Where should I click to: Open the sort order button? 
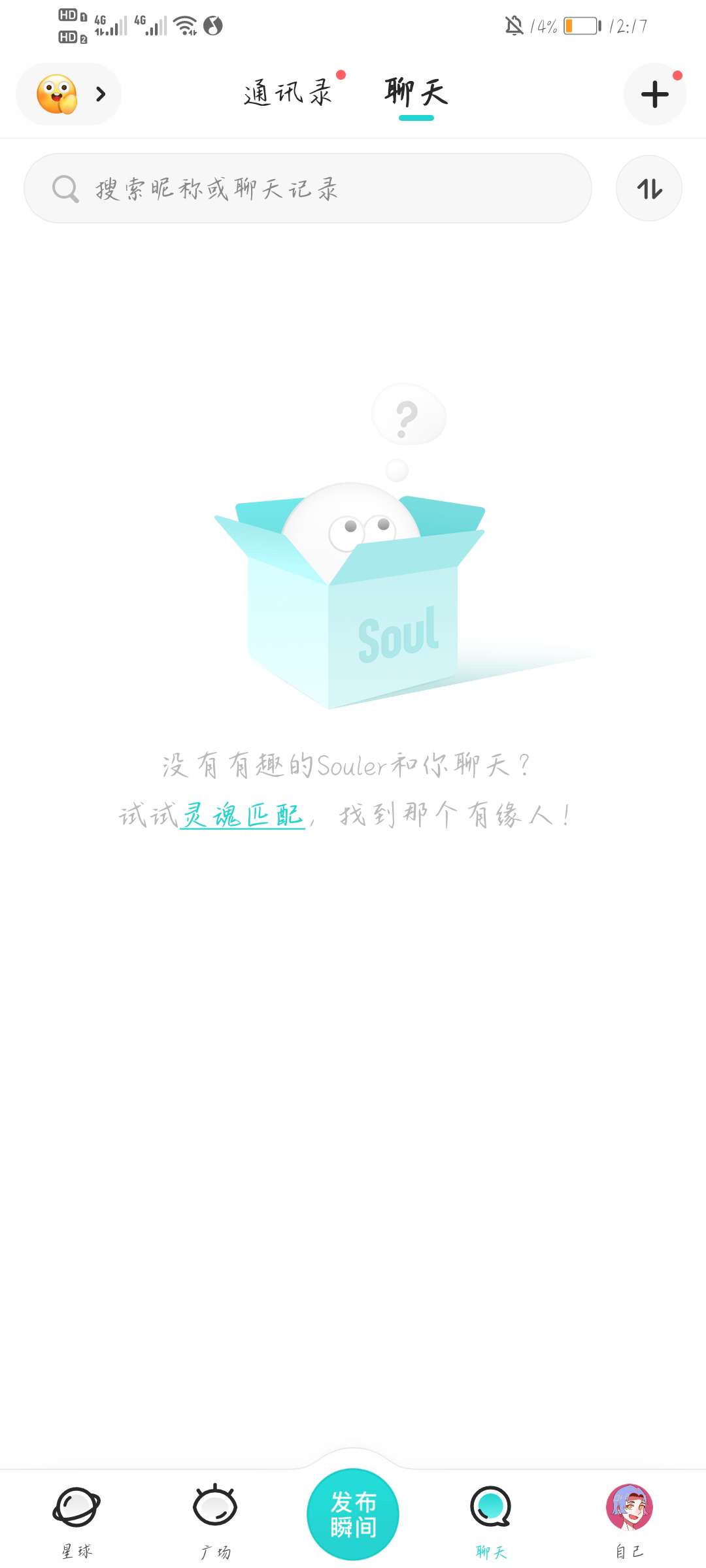click(649, 189)
